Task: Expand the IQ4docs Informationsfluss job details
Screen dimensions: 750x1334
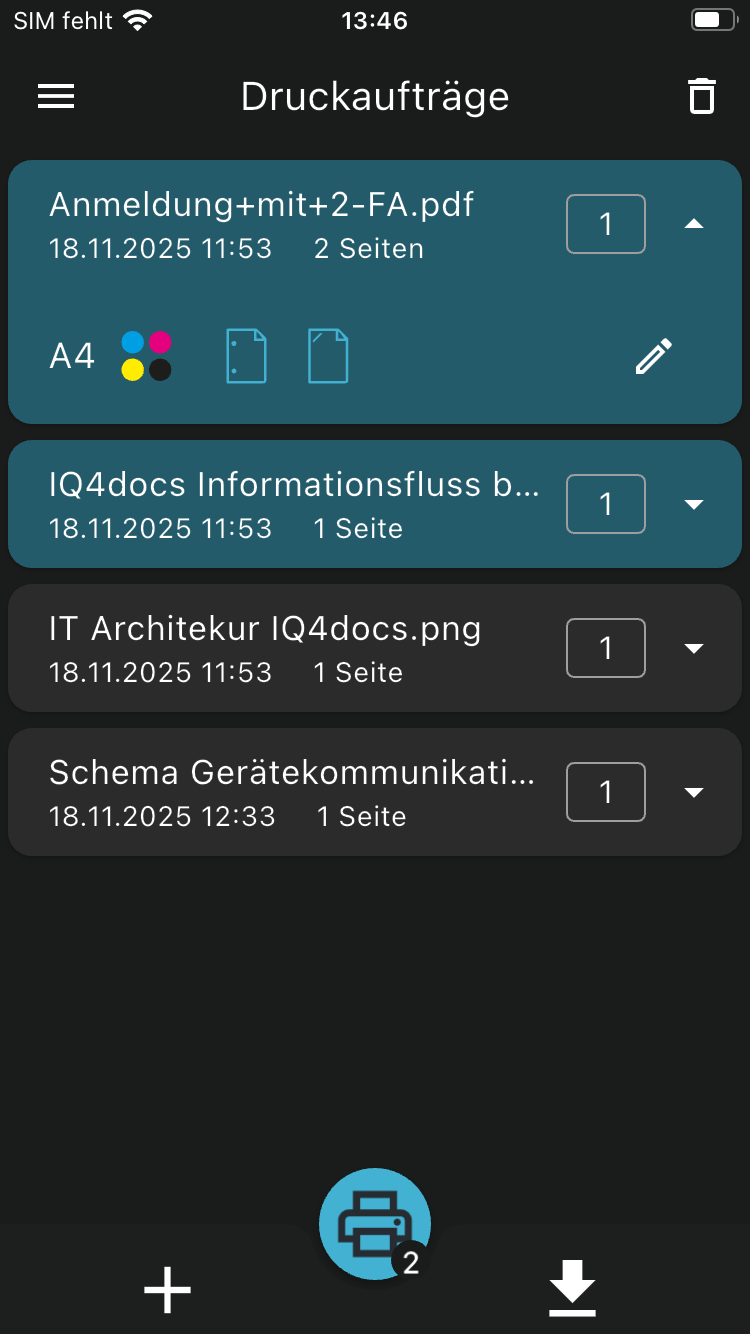Action: pos(694,504)
